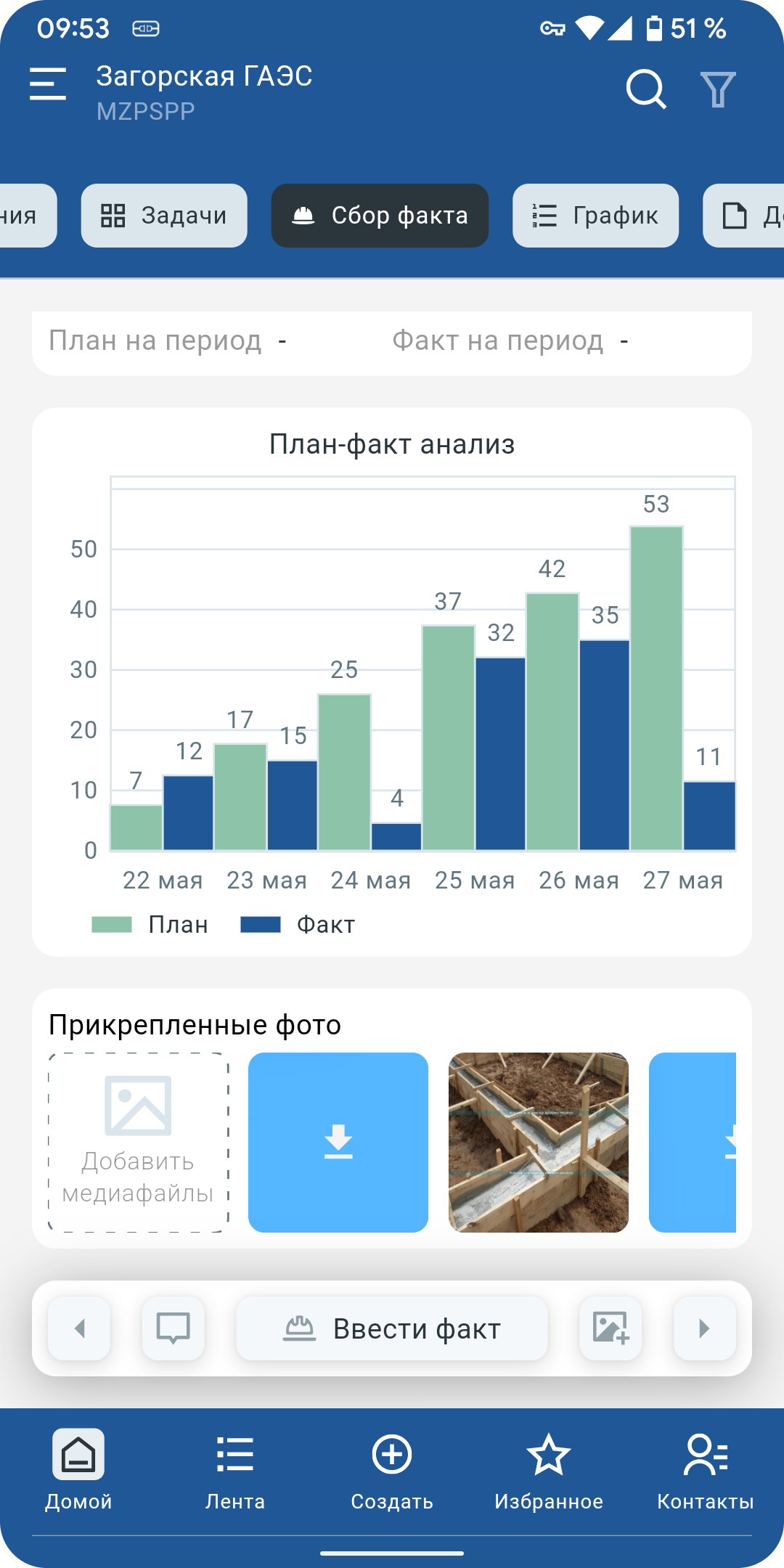
Task: Switch to the Задачи tab
Action: pyautogui.click(x=164, y=216)
